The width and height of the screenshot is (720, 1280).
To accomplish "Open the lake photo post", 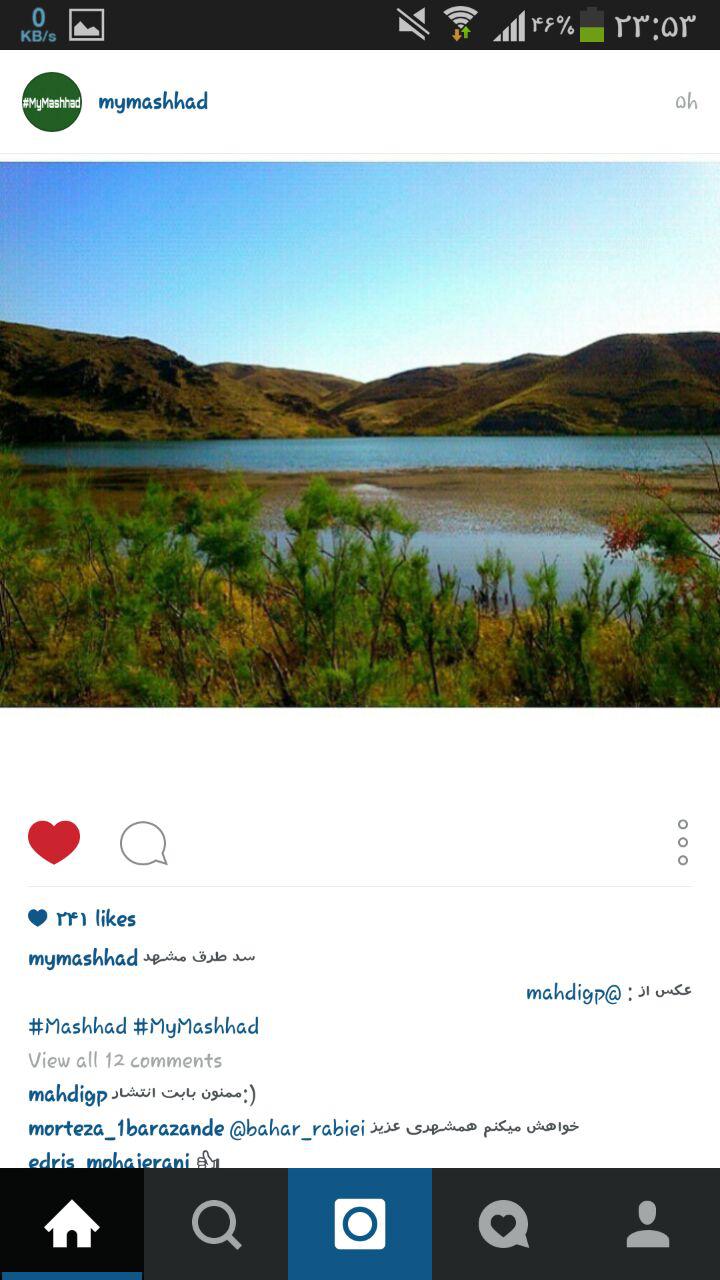I will click(360, 435).
